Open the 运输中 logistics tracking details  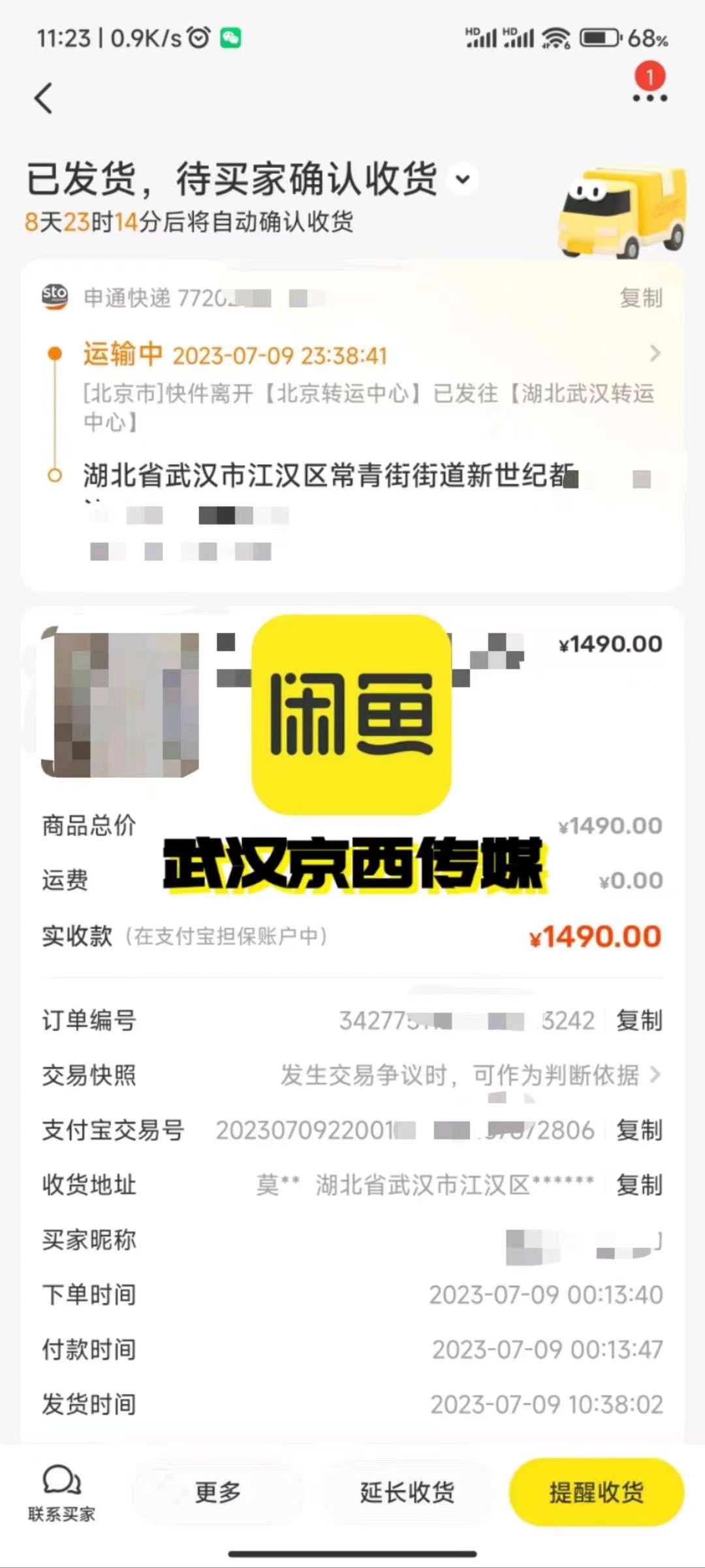(655, 354)
